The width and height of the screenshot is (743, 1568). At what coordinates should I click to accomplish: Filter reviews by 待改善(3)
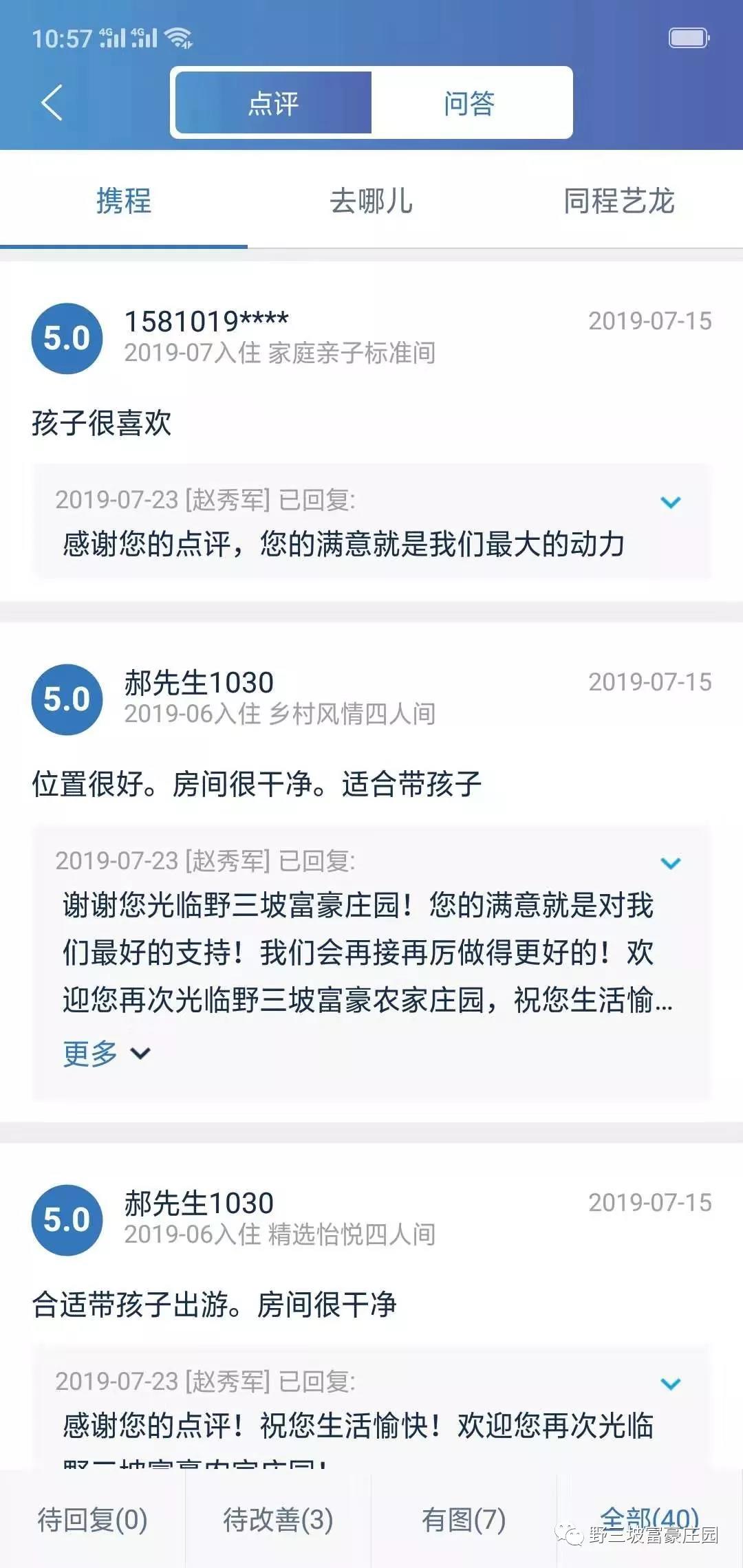click(x=278, y=1520)
